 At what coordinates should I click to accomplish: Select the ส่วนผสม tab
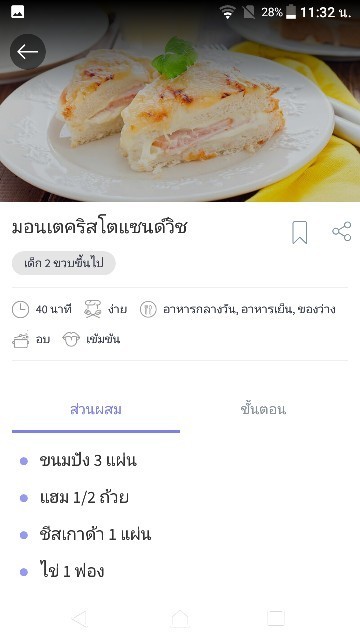click(x=96, y=409)
